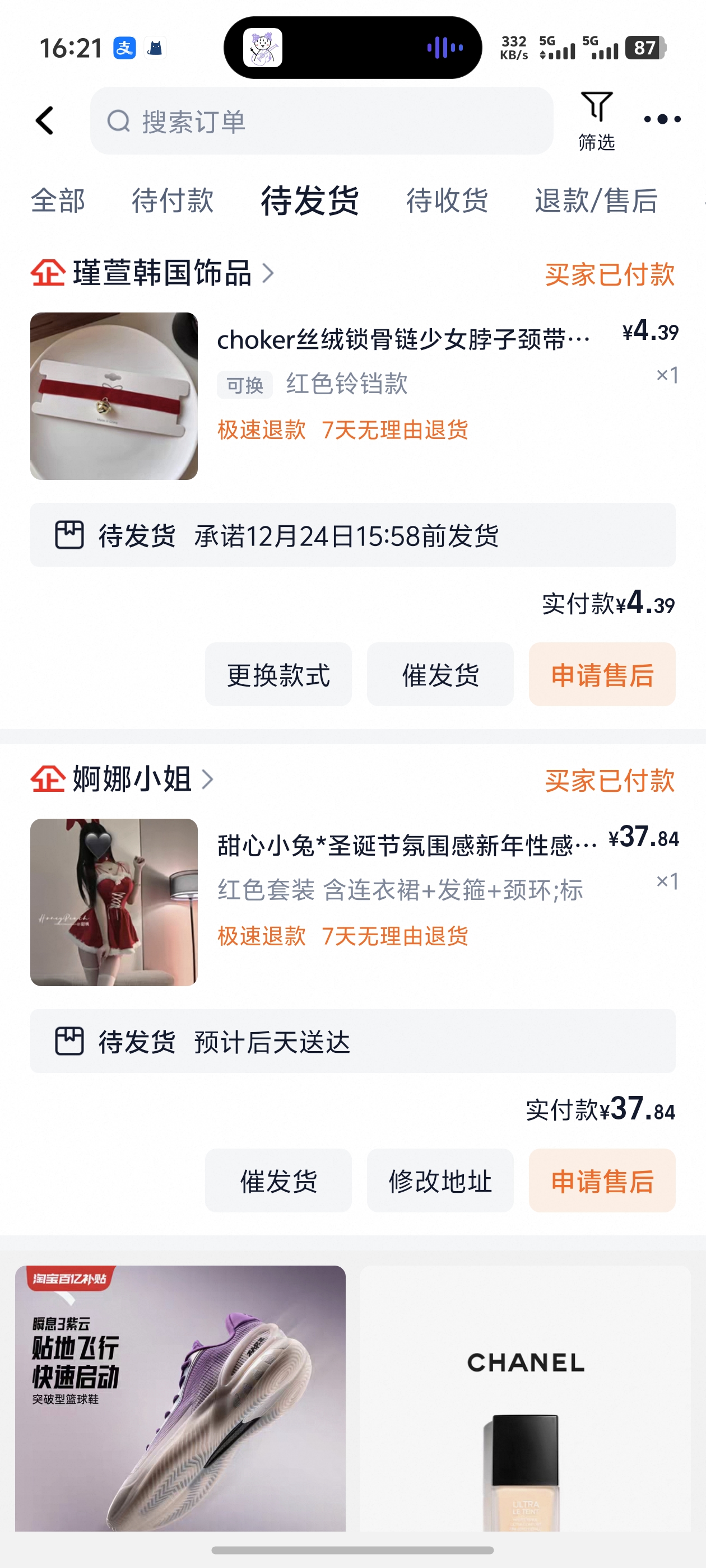Viewport: 706px width, 1568px height.
Task: Tap the 搜索订单 search box
Action: coord(322,121)
